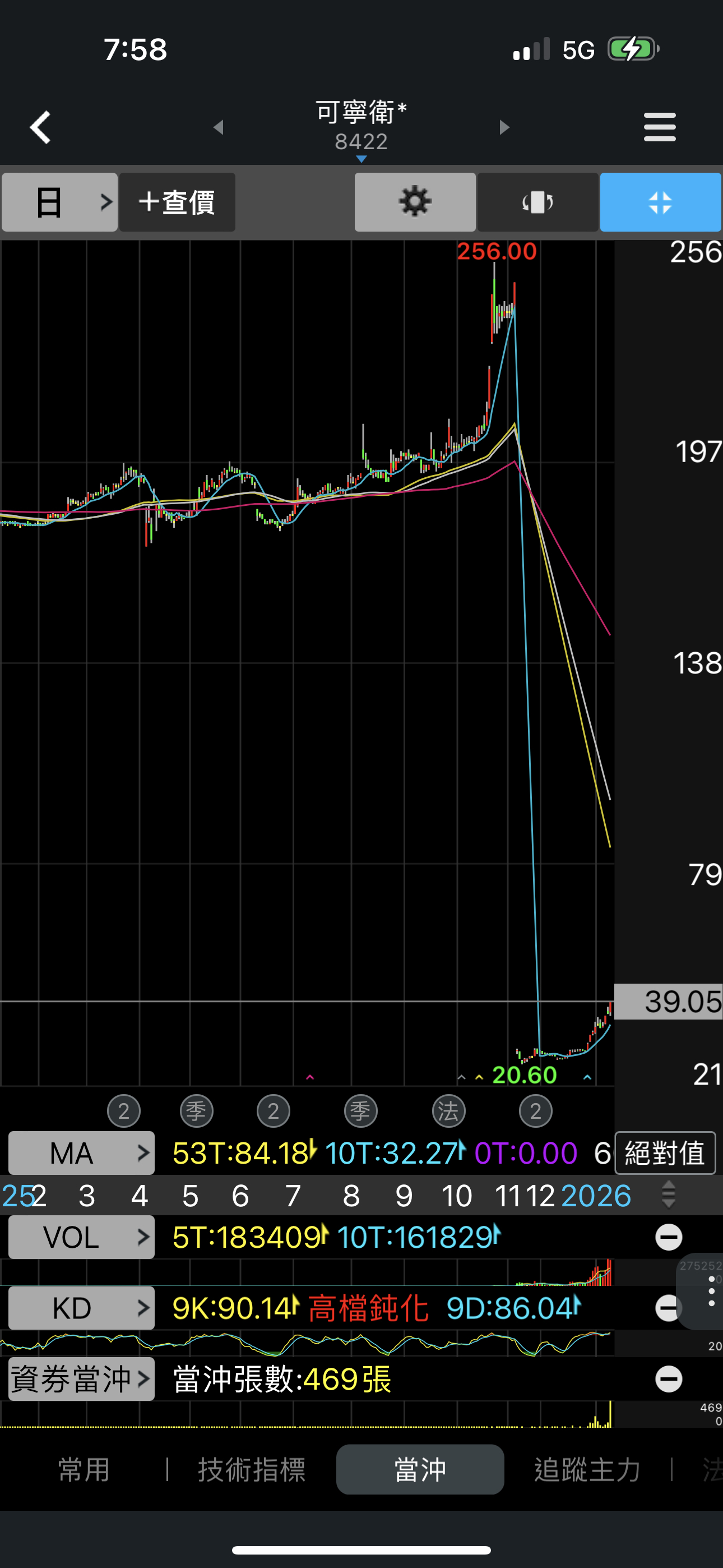Change the VOL indicator
The image size is (723, 1568).
click(x=81, y=1237)
